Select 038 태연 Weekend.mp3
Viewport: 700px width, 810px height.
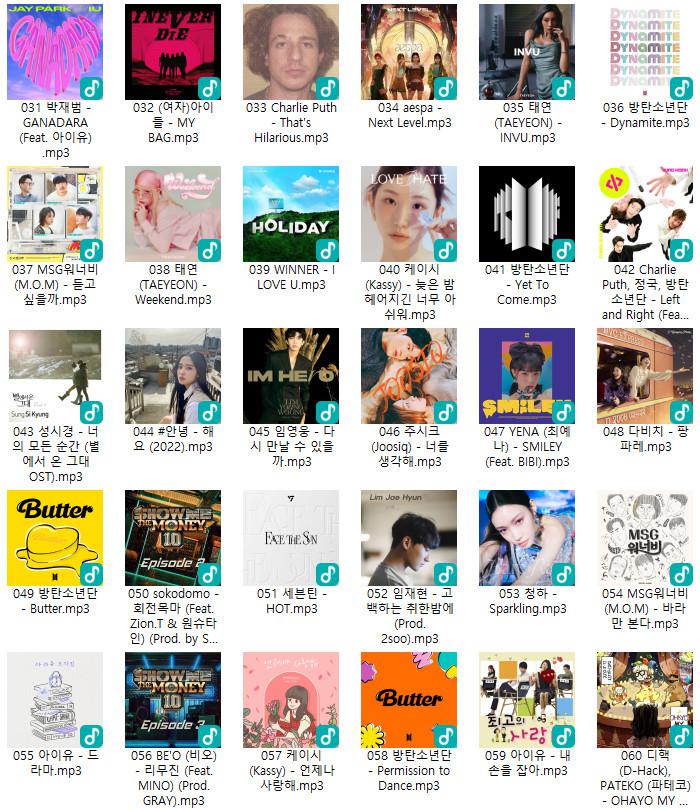pyautogui.click(x=172, y=214)
